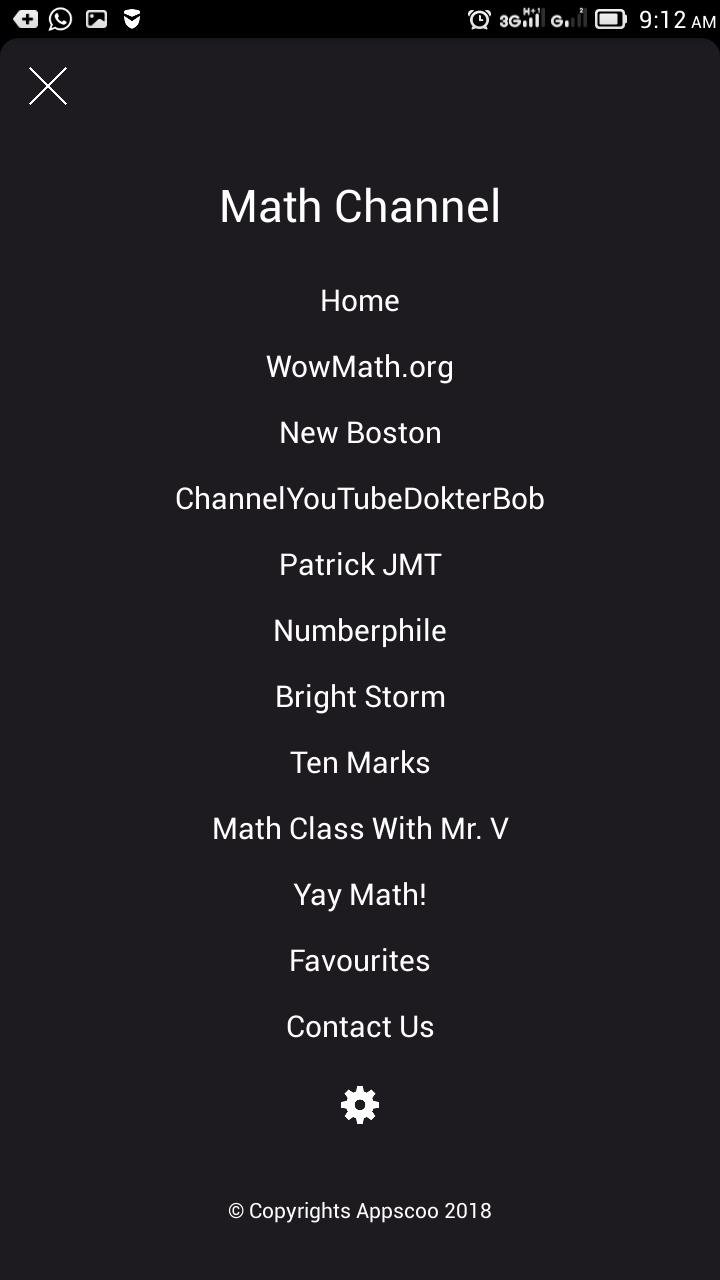Click the WhatsApp icon in the status bar

tap(60, 17)
